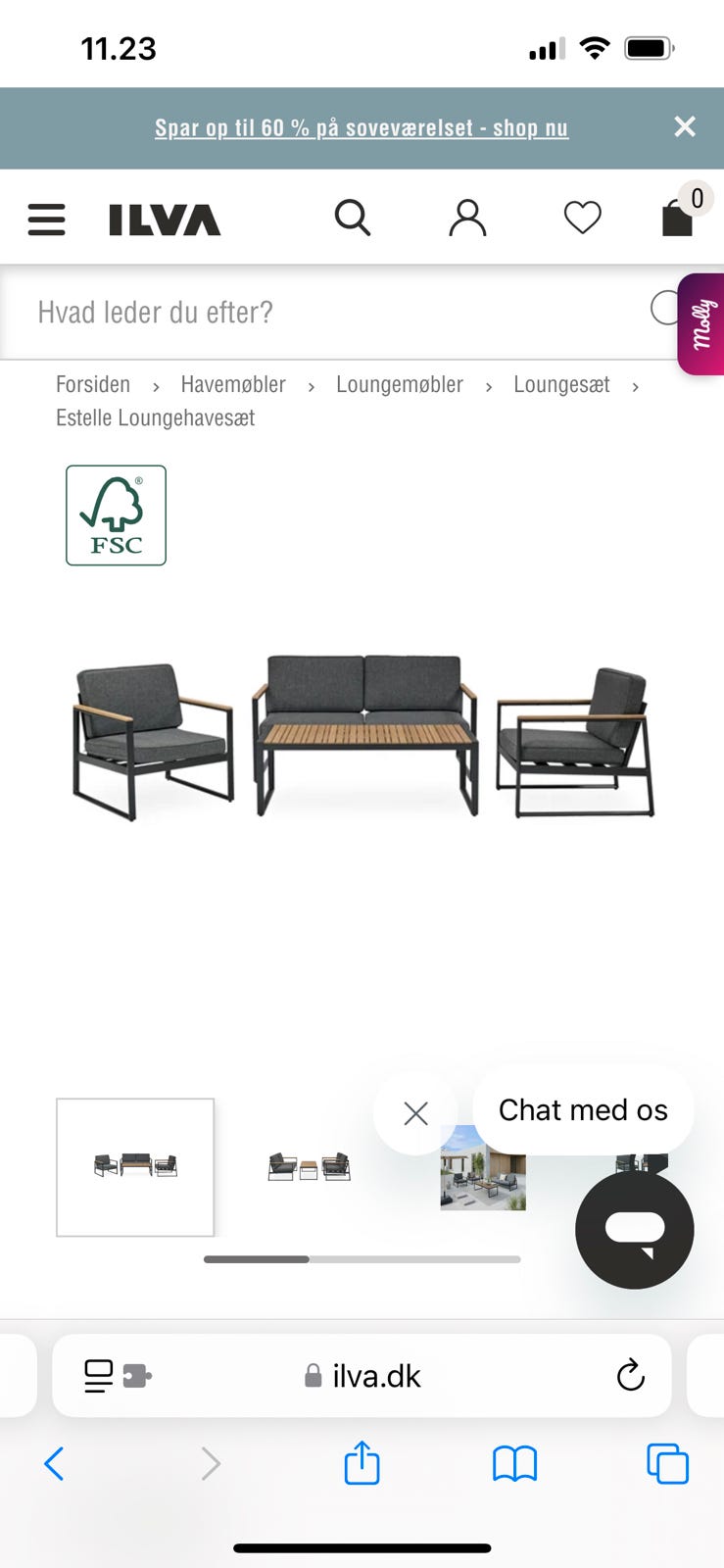Open the shopping basket icon
This screenshot has width=724, height=1568.
click(x=678, y=219)
